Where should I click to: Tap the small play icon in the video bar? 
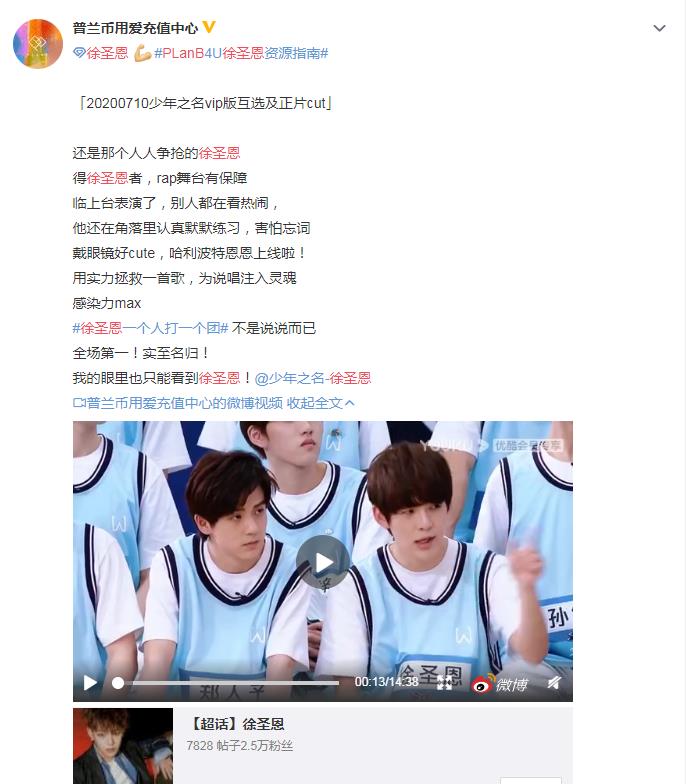[90, 683]
